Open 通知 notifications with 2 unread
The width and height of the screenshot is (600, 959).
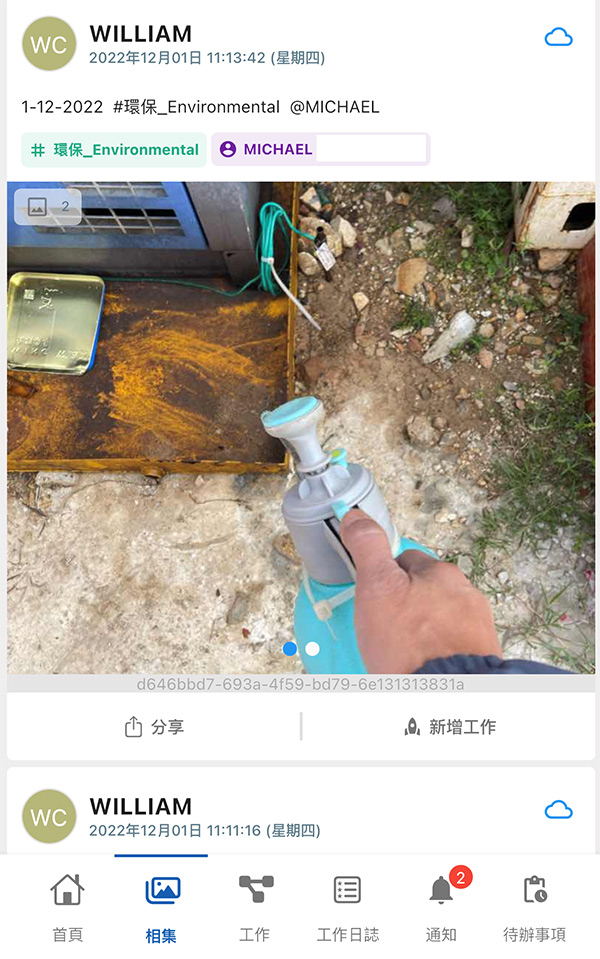point(441,907)
